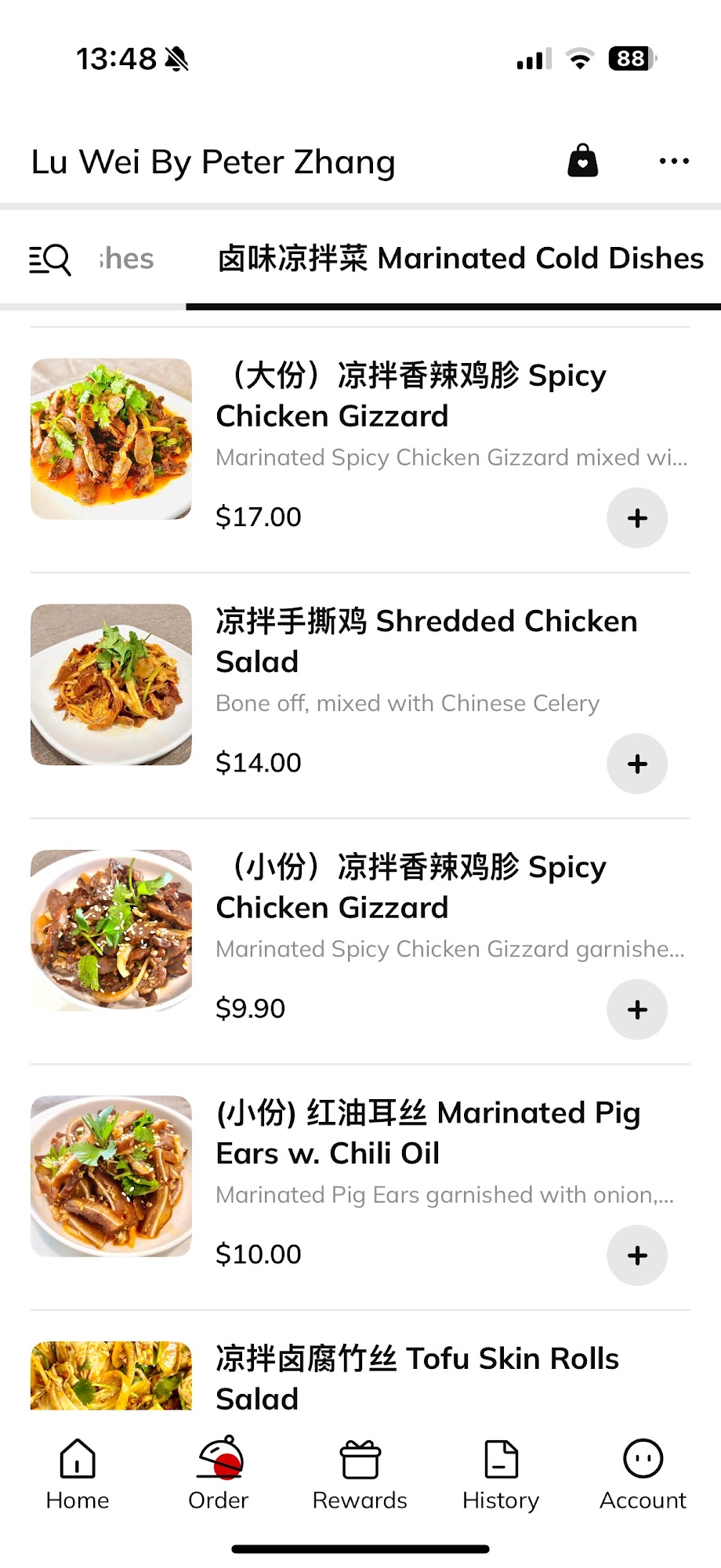
Task: Open the Rewards tab
Action: point(360,1474)
